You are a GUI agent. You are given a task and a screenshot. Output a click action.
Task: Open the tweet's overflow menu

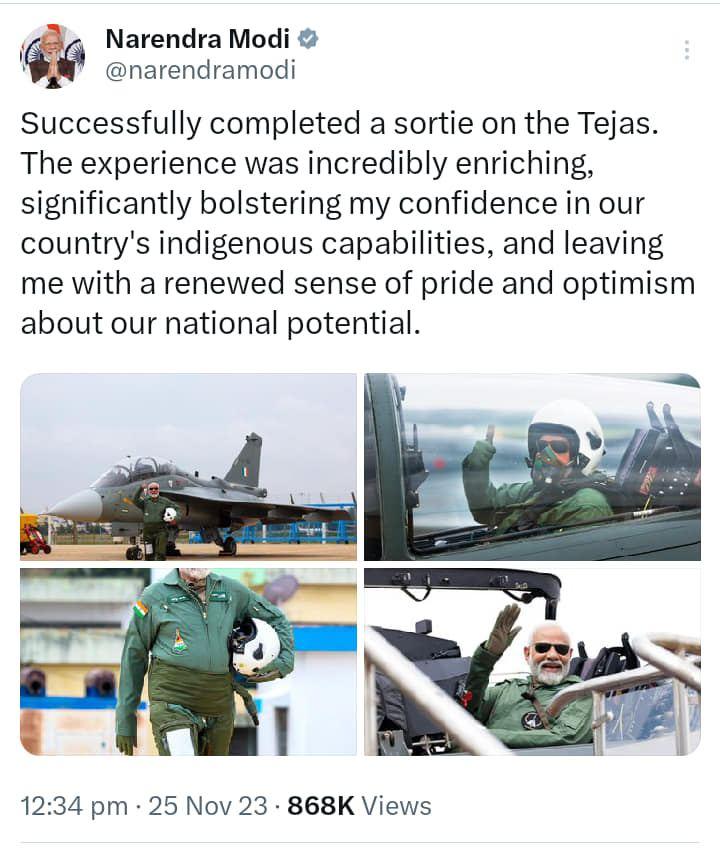[x=686, y=51]
